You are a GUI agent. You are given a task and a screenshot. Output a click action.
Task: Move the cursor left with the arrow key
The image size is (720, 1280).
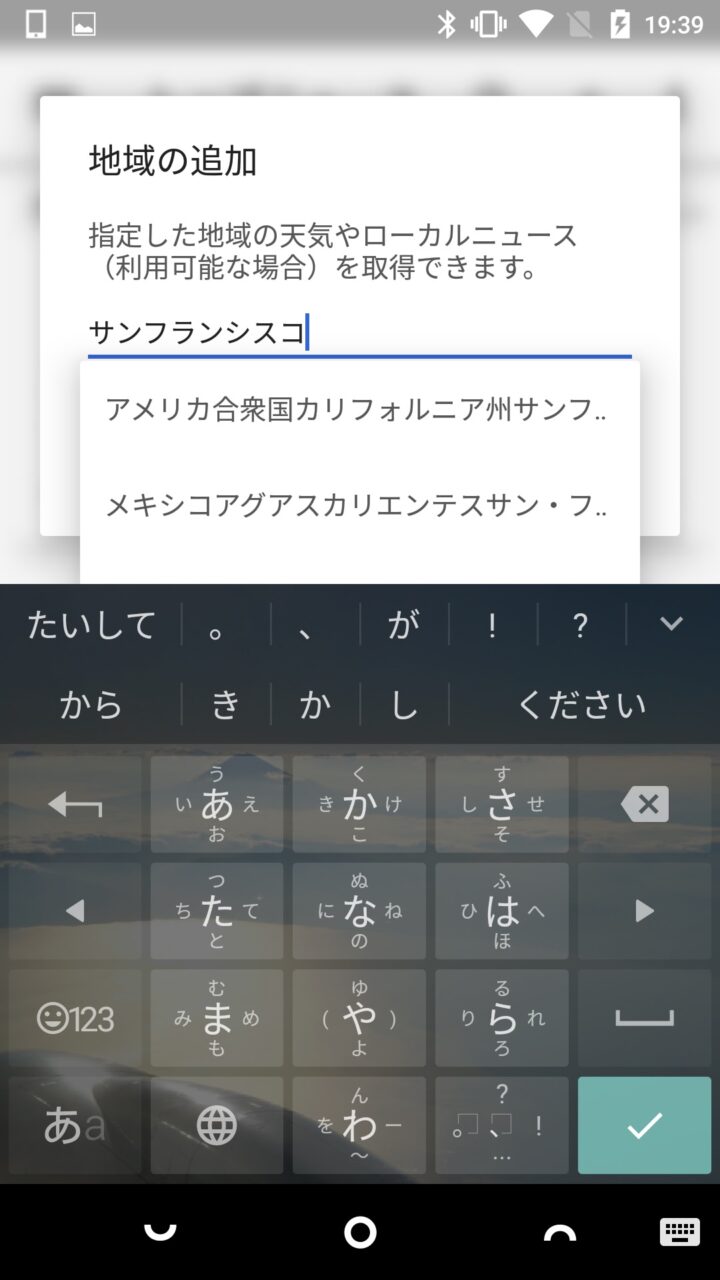click(75, 911)
